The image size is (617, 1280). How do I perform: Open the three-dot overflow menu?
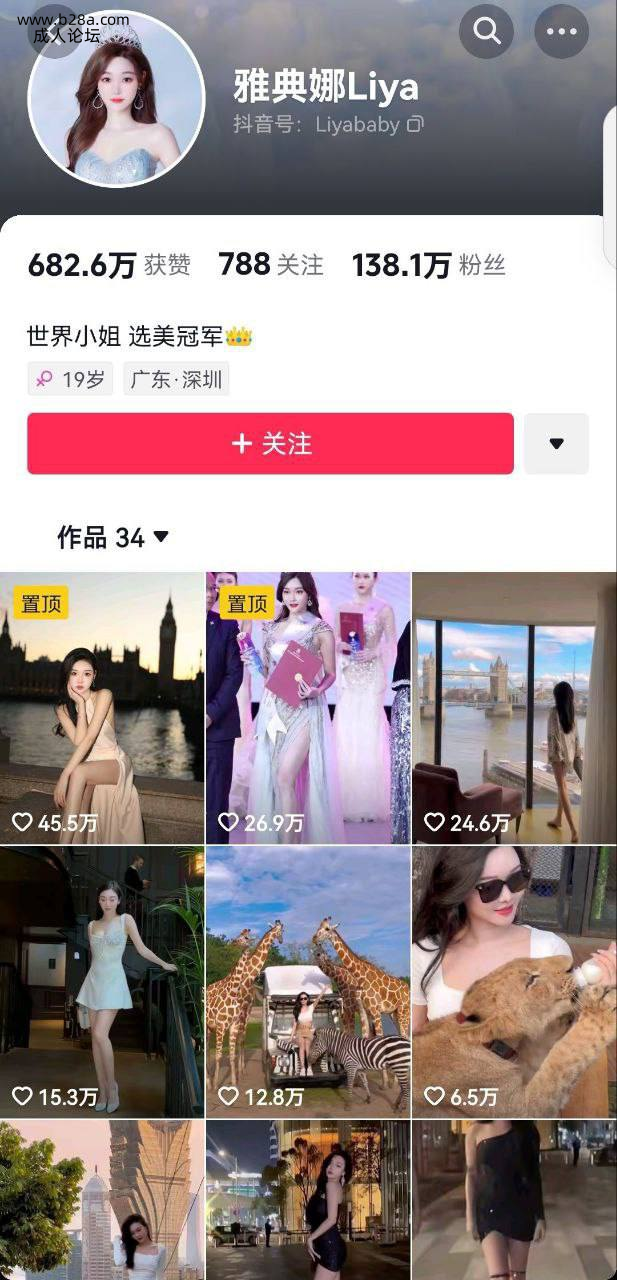click(561, 31)
